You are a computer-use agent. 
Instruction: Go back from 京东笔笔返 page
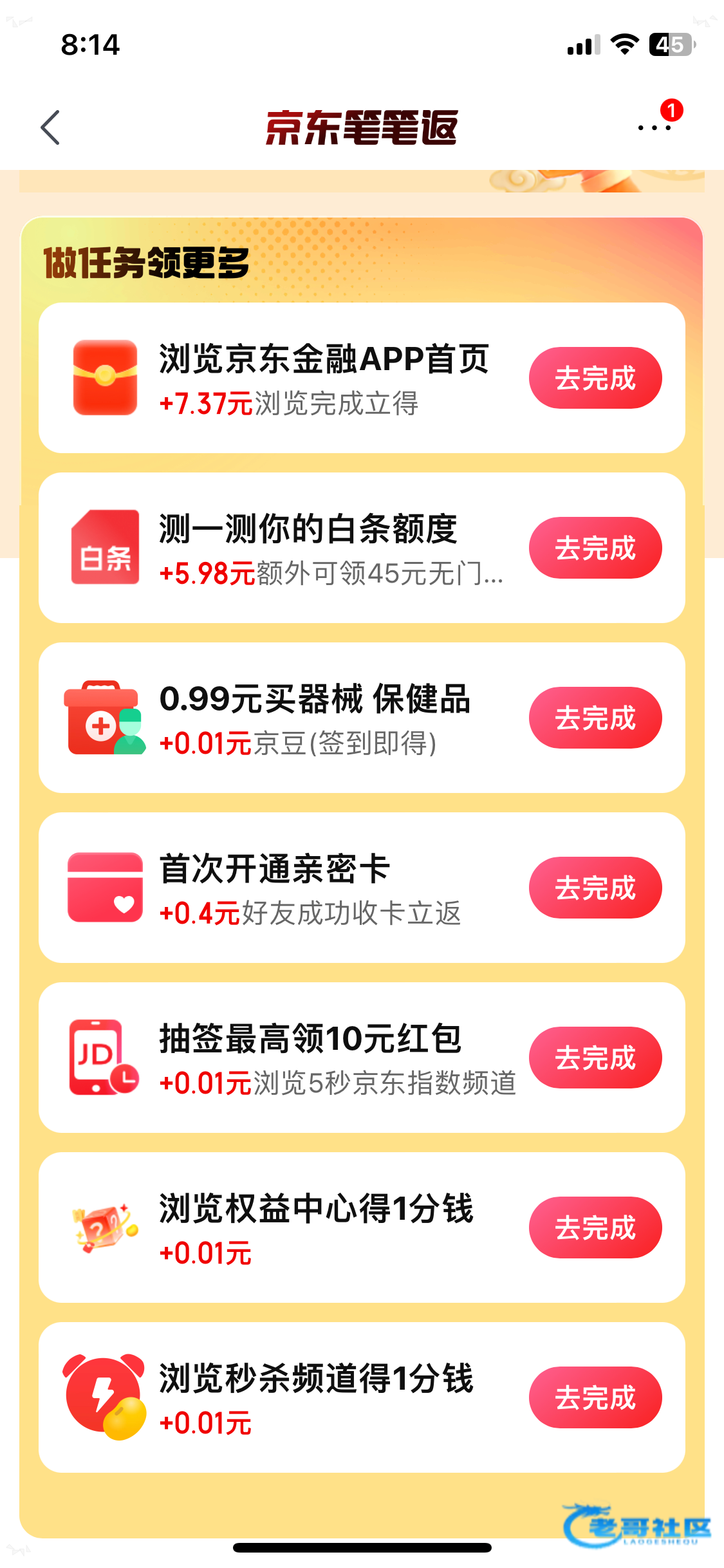coord(50,127)
